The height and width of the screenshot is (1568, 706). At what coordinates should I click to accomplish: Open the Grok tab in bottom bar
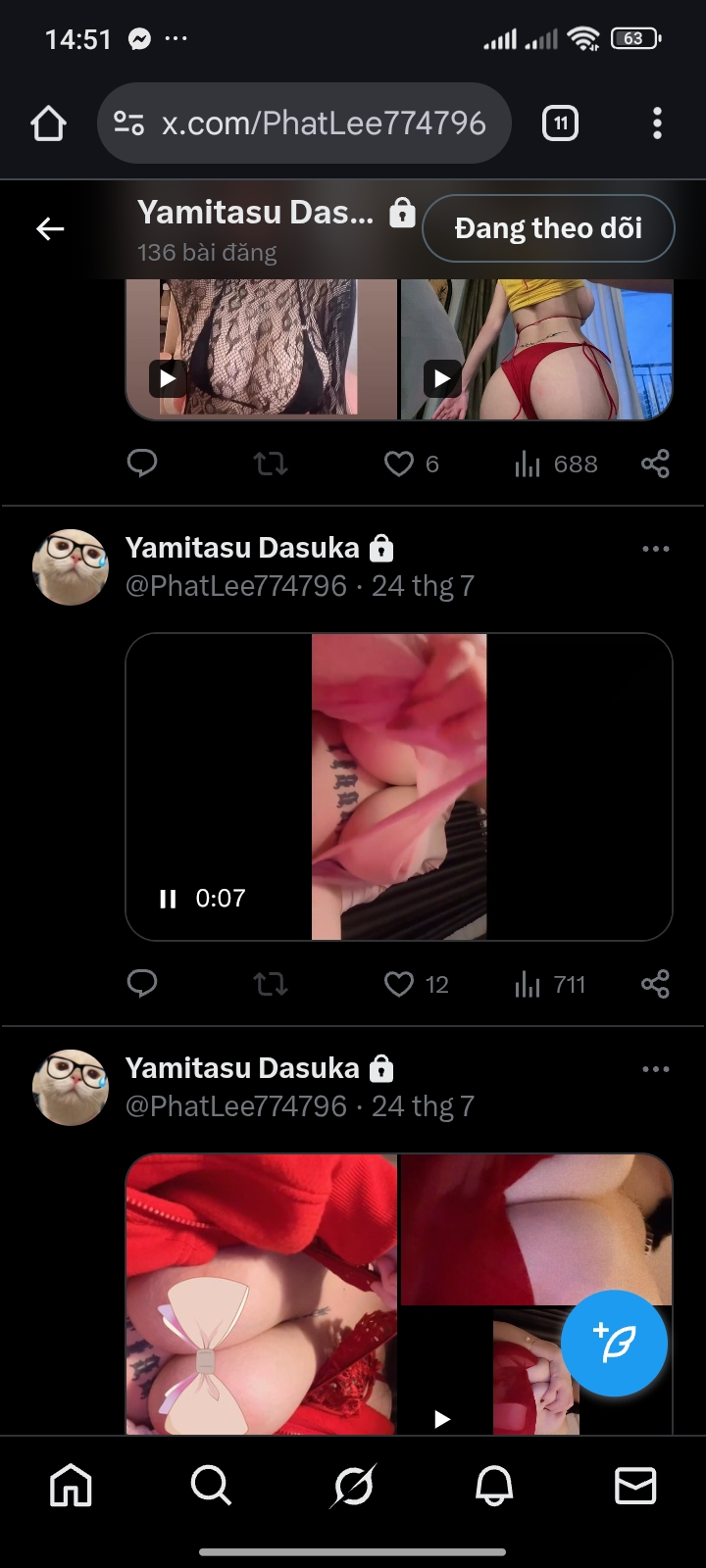coord(353,1486)
